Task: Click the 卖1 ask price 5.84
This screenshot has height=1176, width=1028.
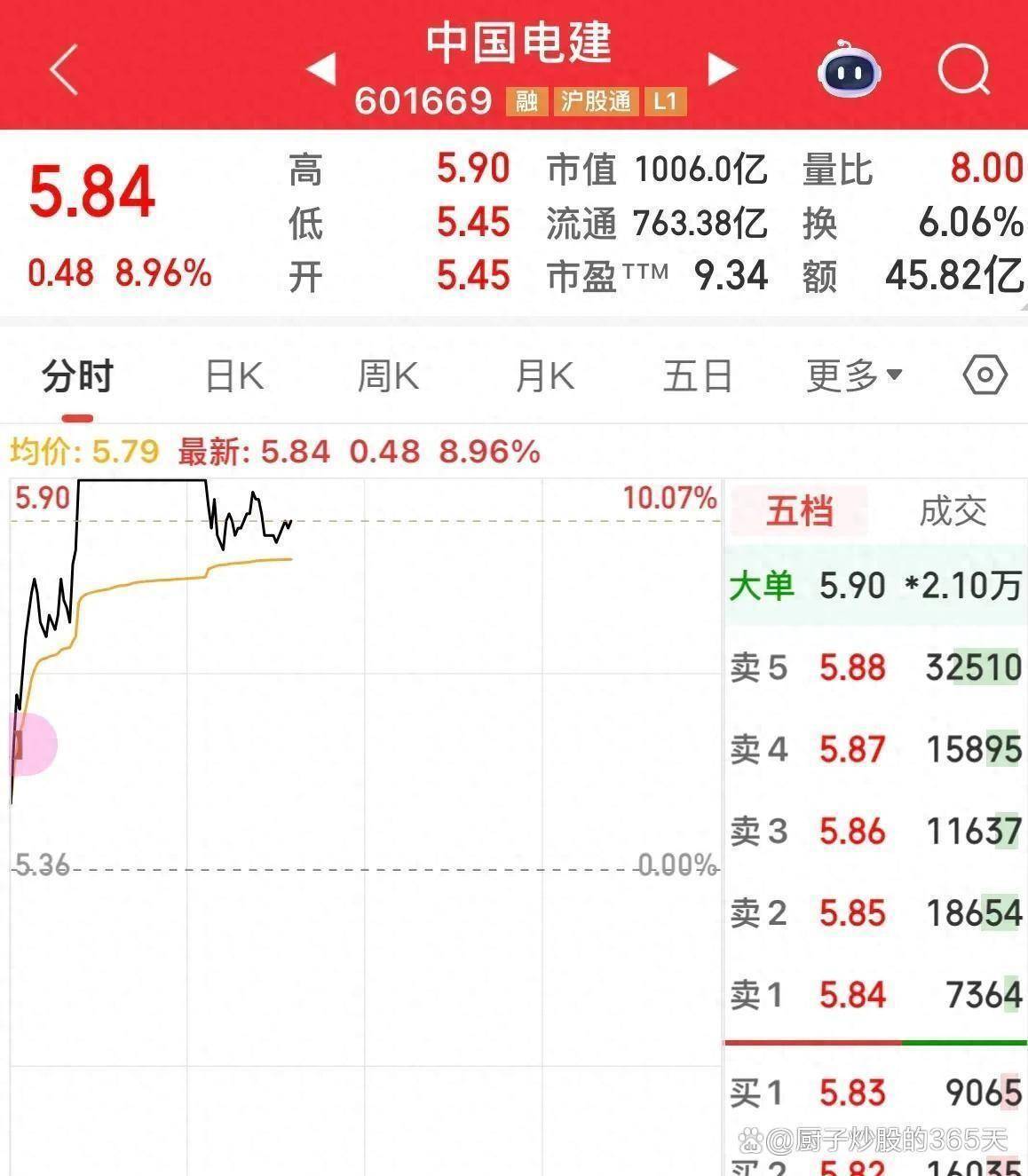Action: (x=851, y=996)
